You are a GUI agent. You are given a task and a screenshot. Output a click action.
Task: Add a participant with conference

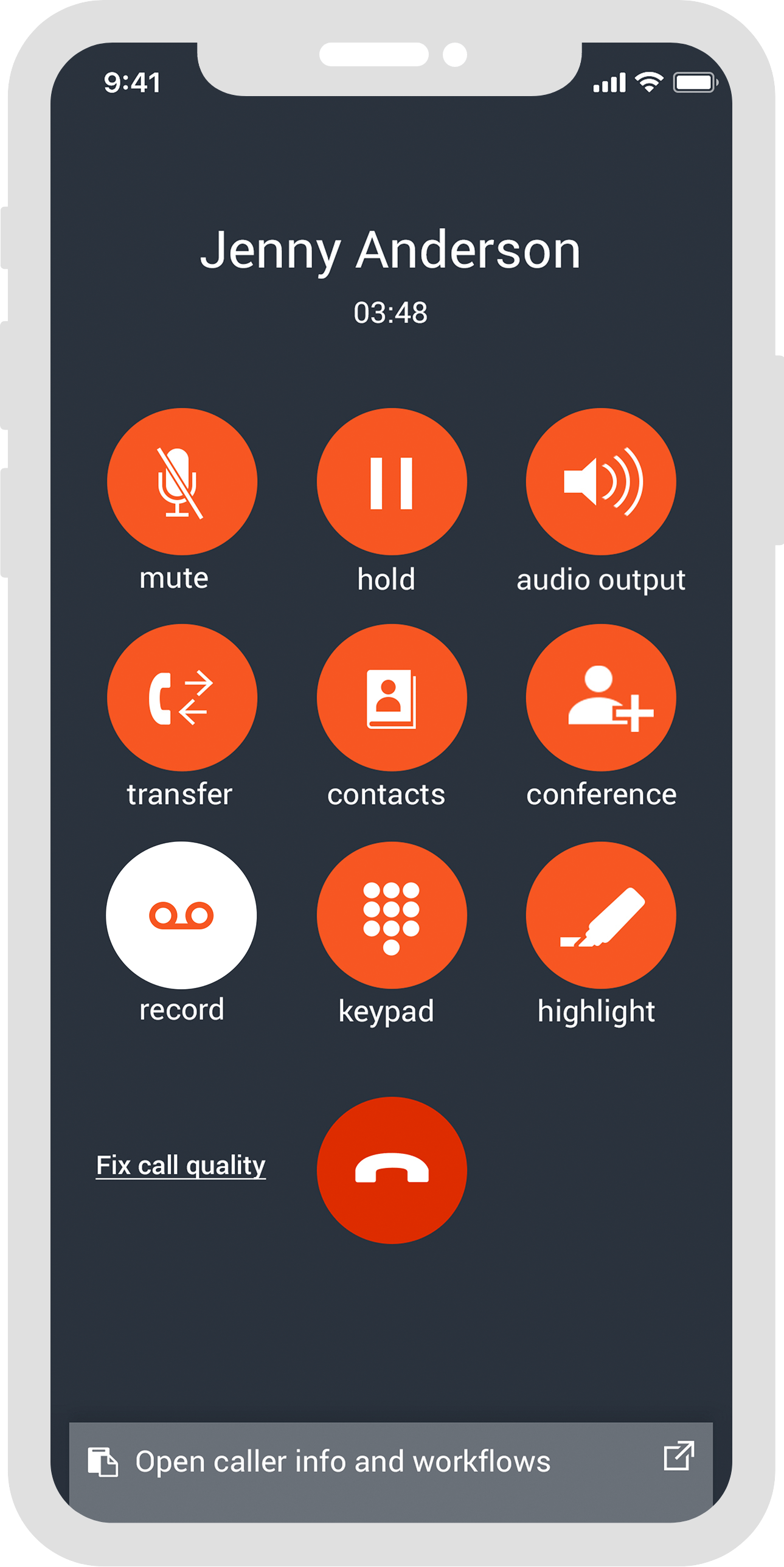coord(601,698)
